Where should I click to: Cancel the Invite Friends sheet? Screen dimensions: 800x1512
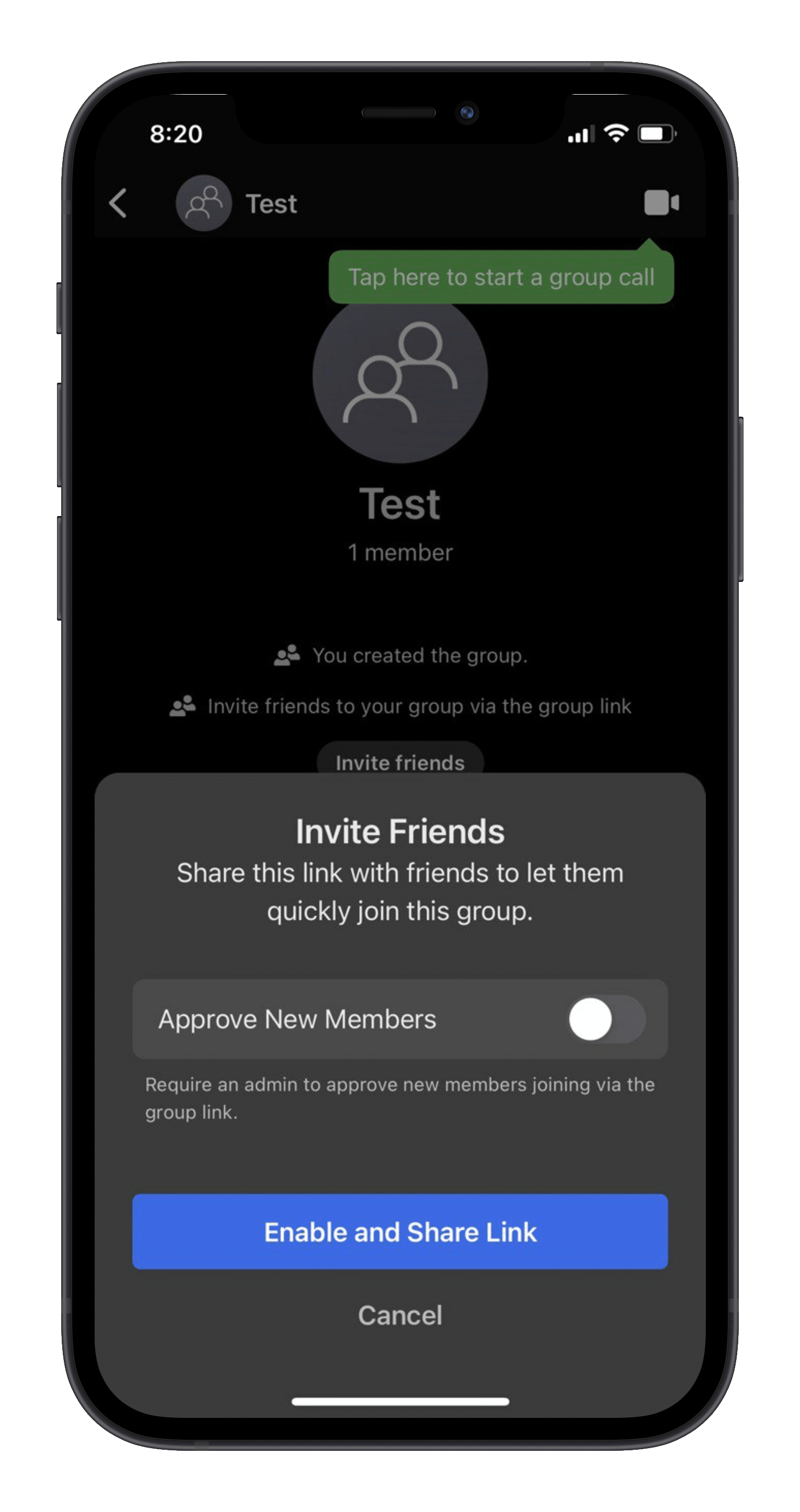tap(399, 1315)
